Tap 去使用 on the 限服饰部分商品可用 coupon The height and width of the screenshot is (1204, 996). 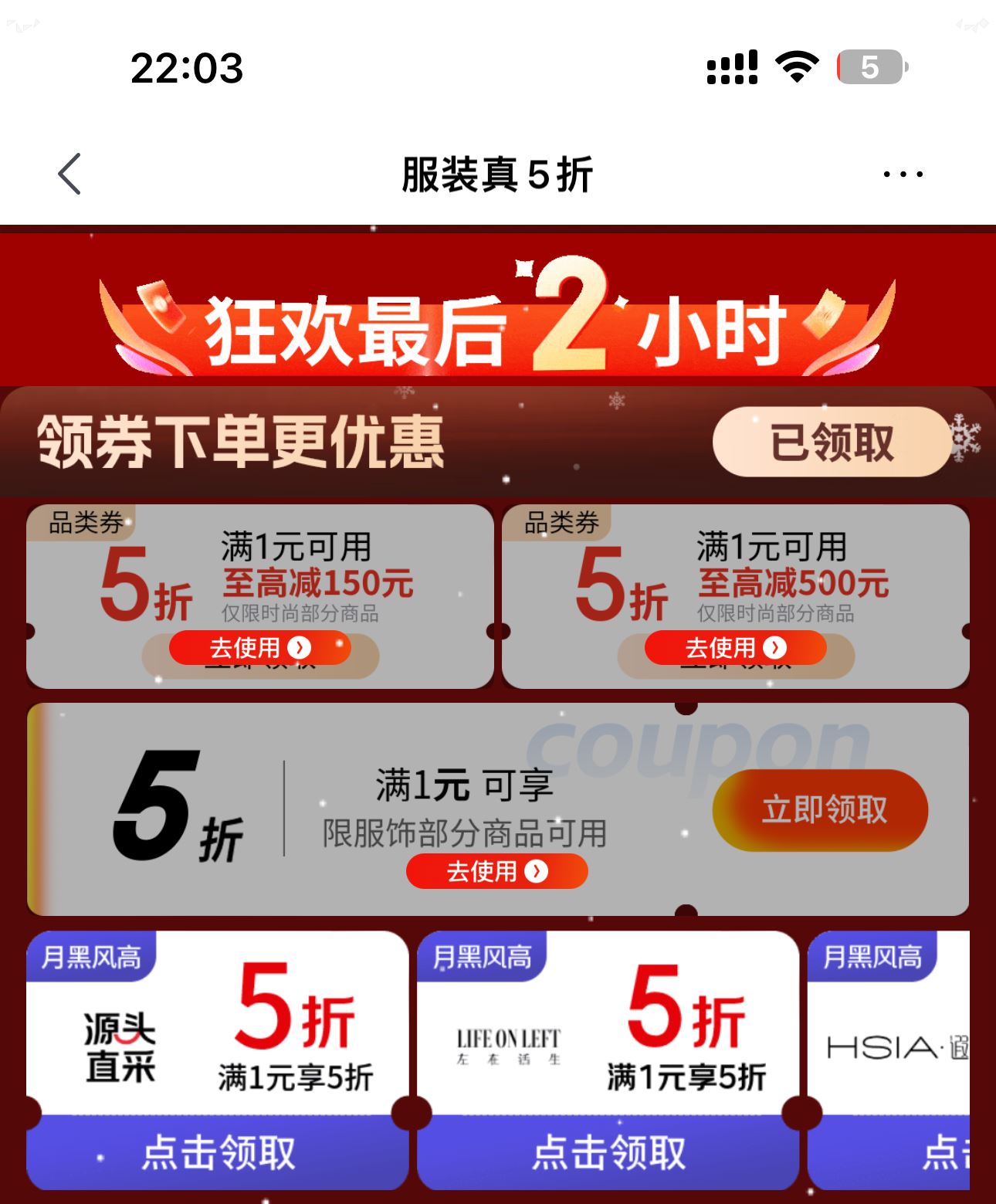pyautogui.click(x=496, y=872)
